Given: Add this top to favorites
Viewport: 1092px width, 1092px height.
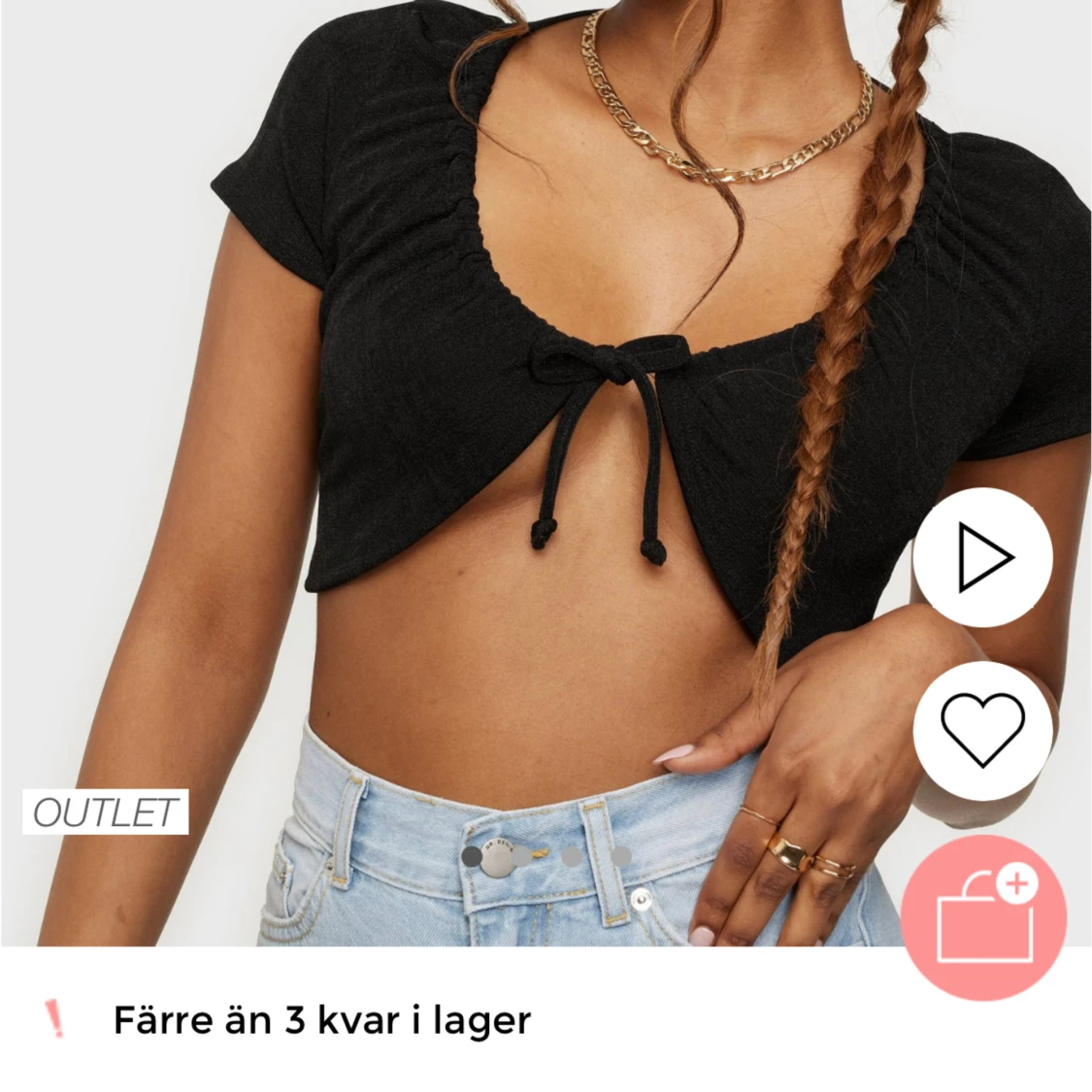Looking at the screenshot, I should click(x=982, y=730).
